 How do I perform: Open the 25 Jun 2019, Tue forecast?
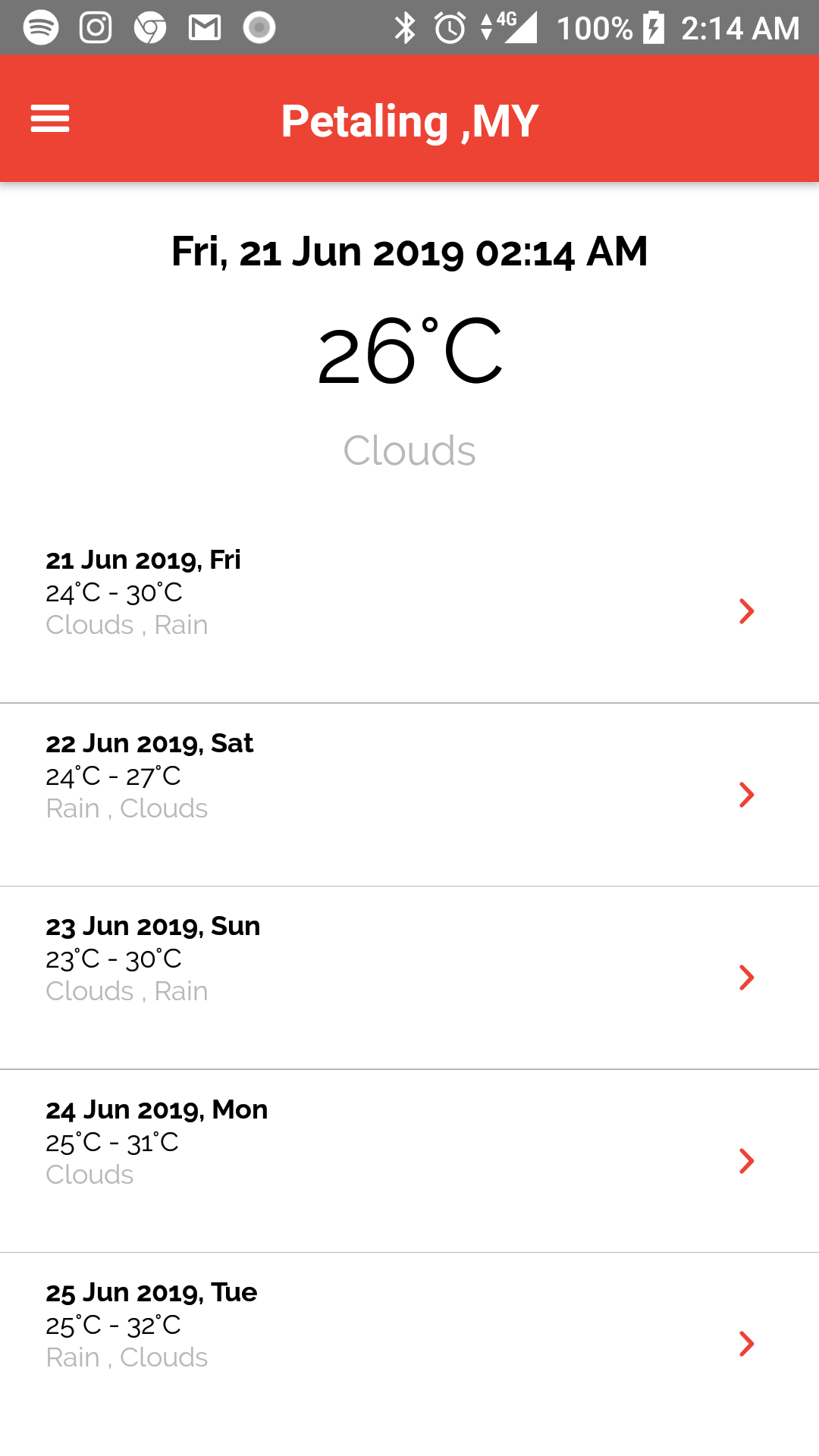(x=409, y=1343)
